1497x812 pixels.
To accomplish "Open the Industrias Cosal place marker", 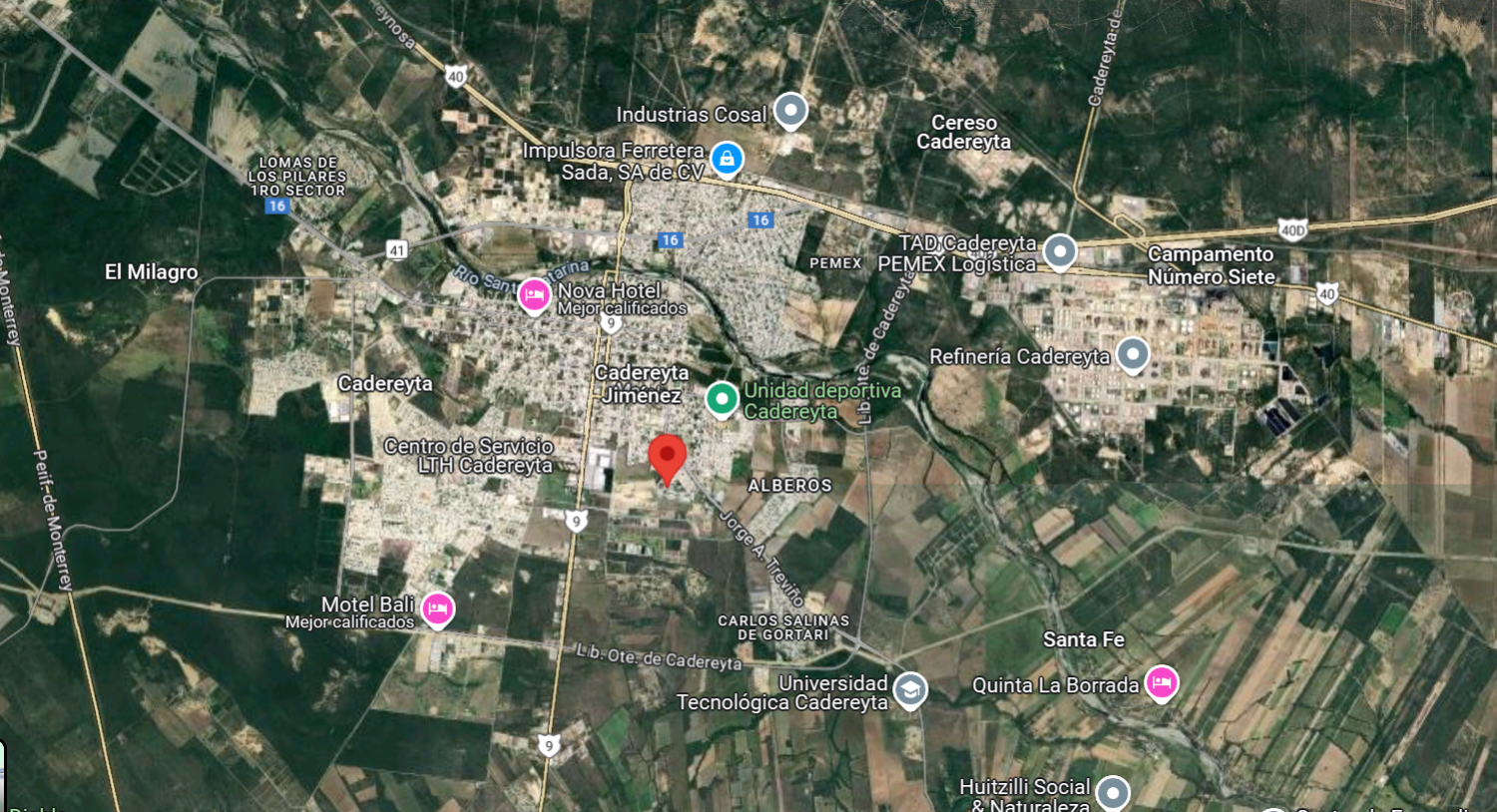I will click(x=790, y=111).
